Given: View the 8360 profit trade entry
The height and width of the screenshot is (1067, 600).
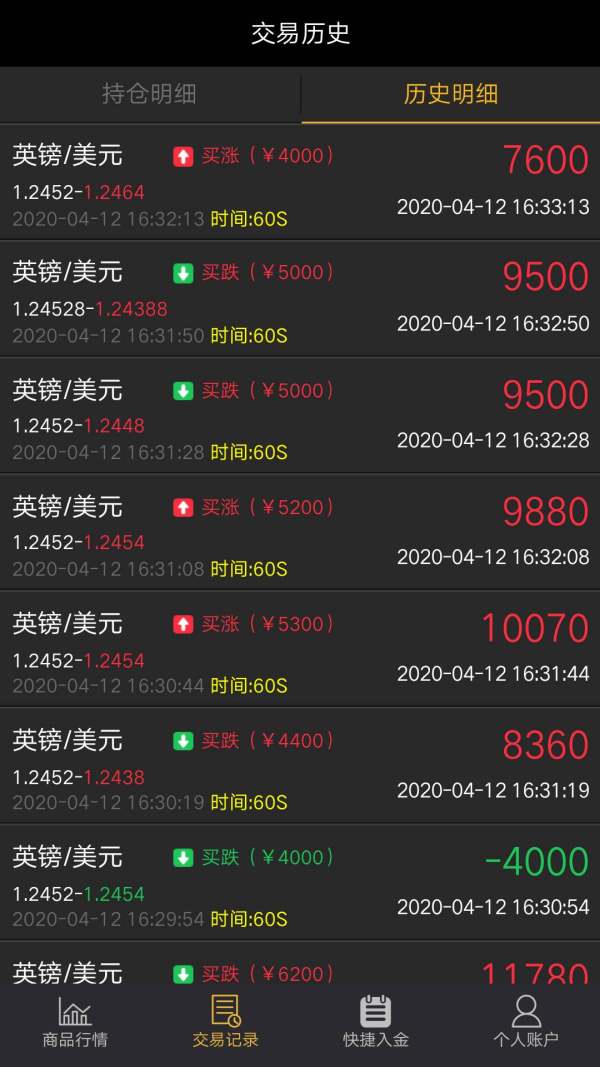Looking at the screenshot, I should click(x=300, y=766).
